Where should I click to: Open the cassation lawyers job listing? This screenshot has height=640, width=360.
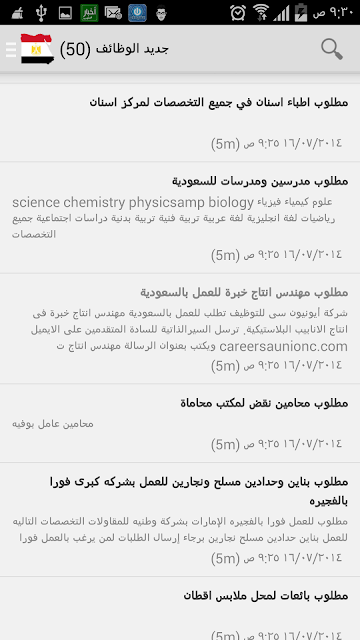(180, 423)
